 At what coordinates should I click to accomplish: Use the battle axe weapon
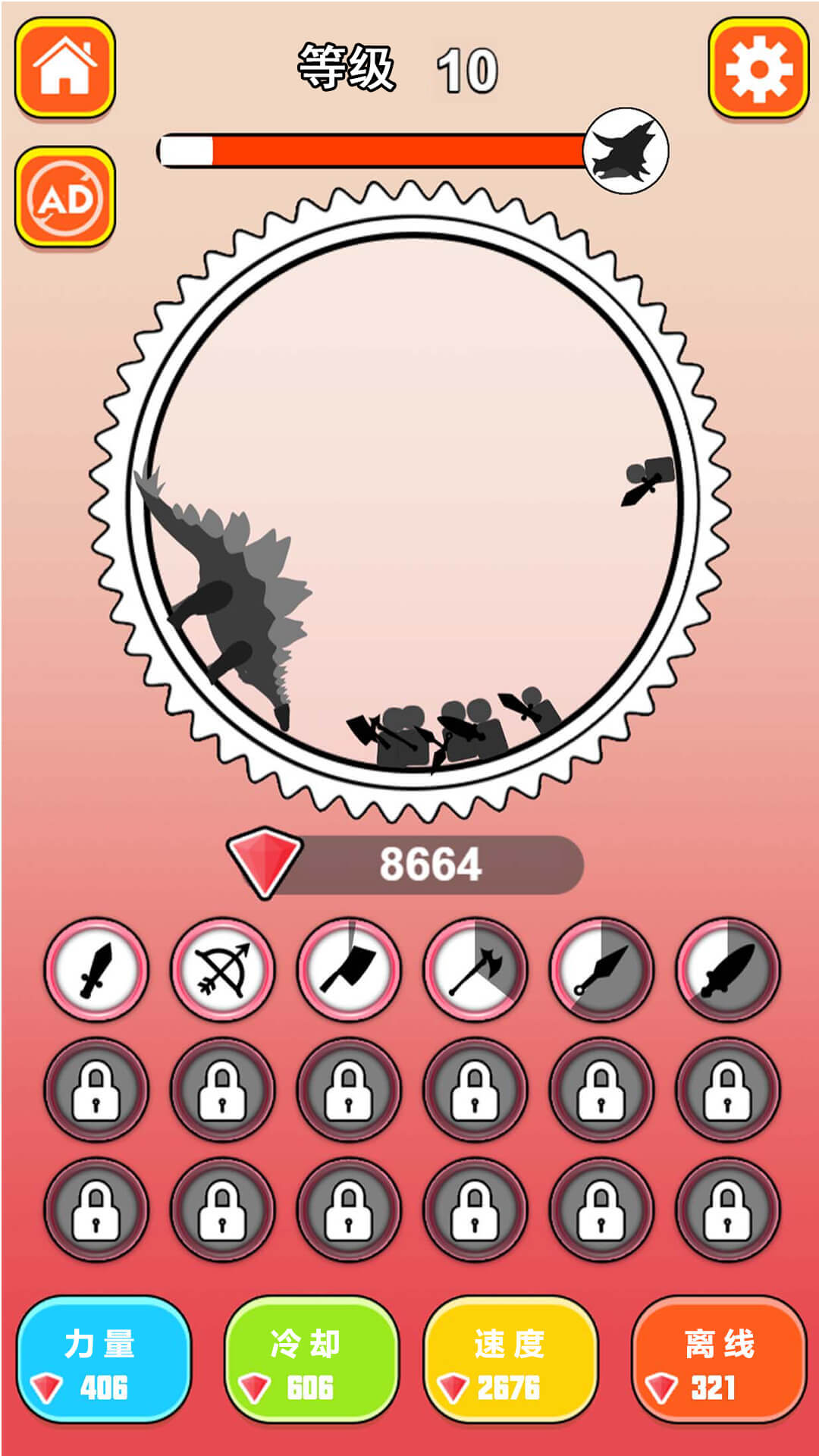click(475, 970)
